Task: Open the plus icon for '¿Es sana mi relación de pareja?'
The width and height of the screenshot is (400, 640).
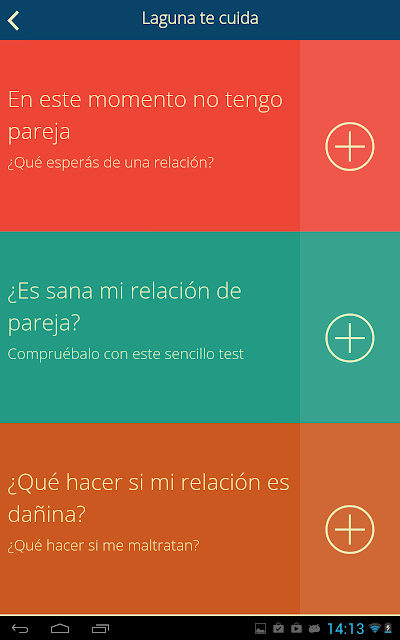Action: click(350, 338)
